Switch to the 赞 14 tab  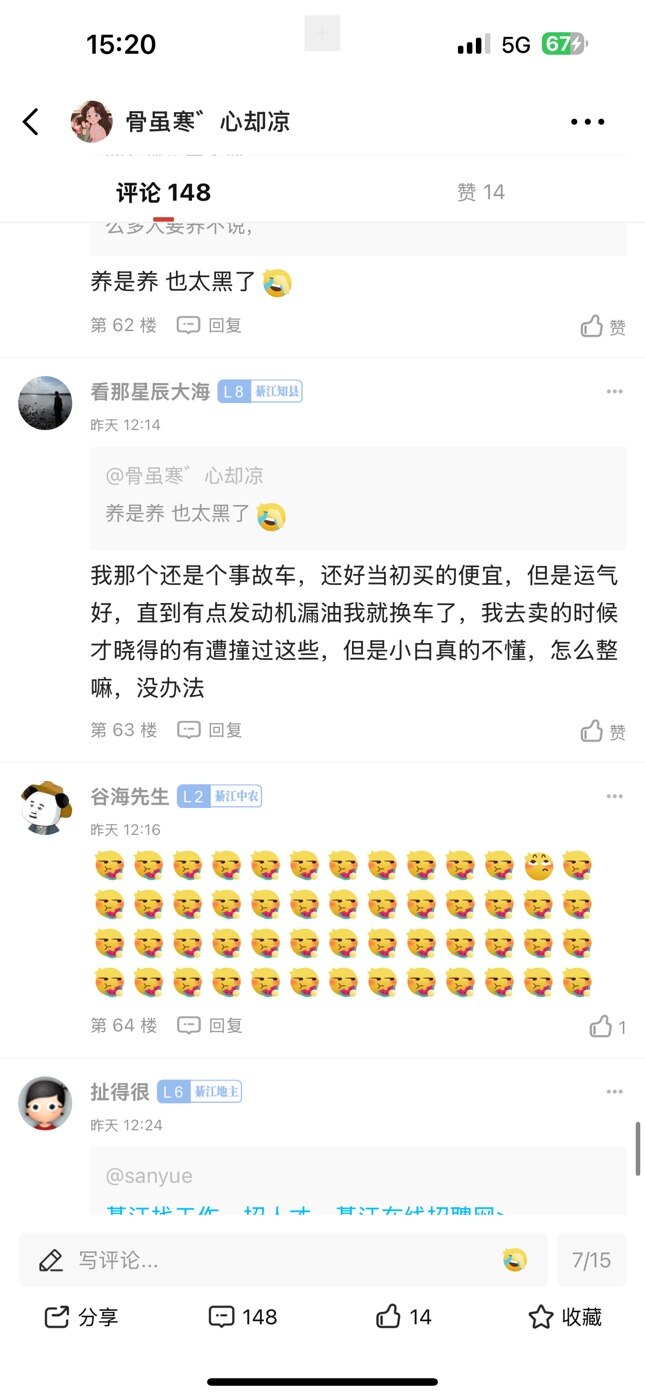tap(481, 192)
